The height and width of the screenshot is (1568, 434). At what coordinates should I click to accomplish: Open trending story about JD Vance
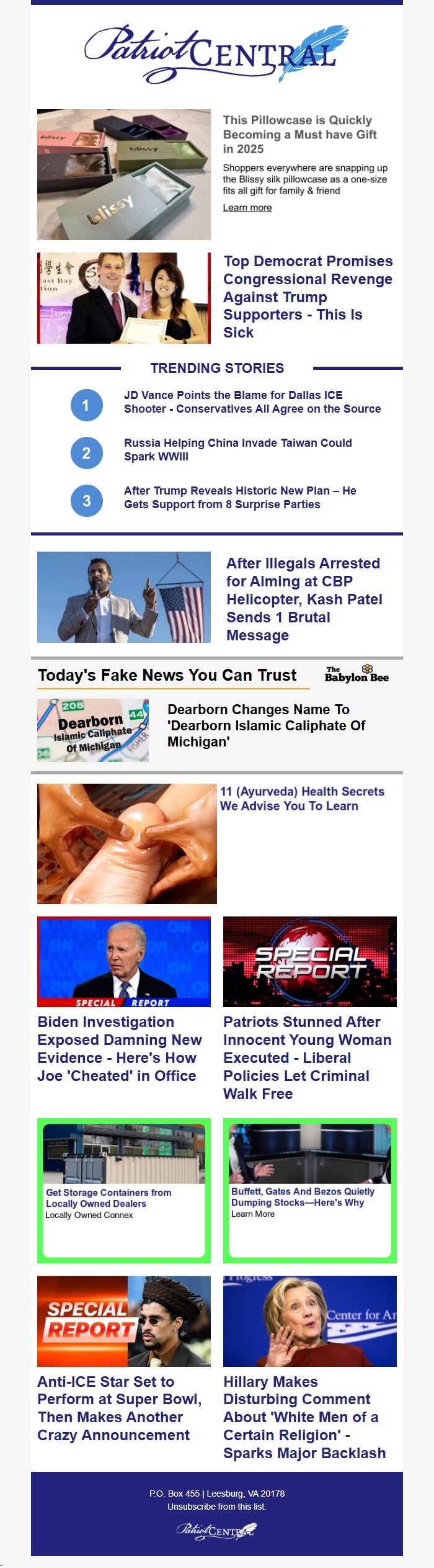click(x=252, y=402)
